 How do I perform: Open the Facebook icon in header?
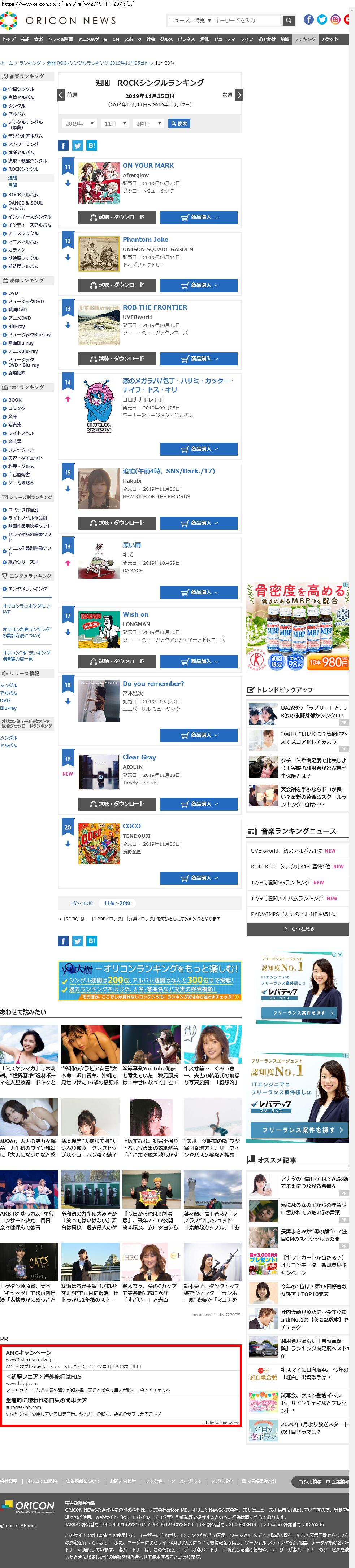[x=309, y=19]
